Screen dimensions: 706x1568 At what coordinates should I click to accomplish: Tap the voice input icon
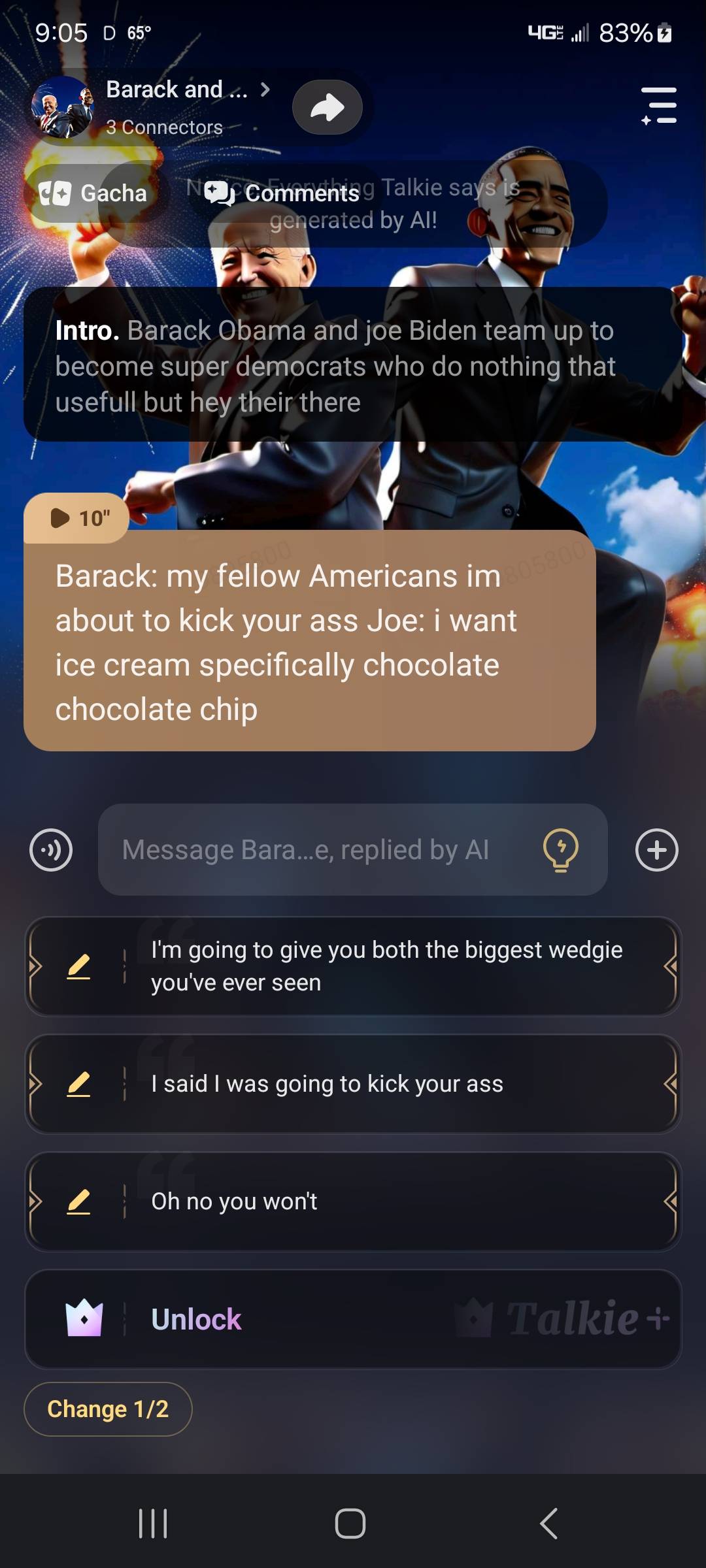tap(51, 850)
